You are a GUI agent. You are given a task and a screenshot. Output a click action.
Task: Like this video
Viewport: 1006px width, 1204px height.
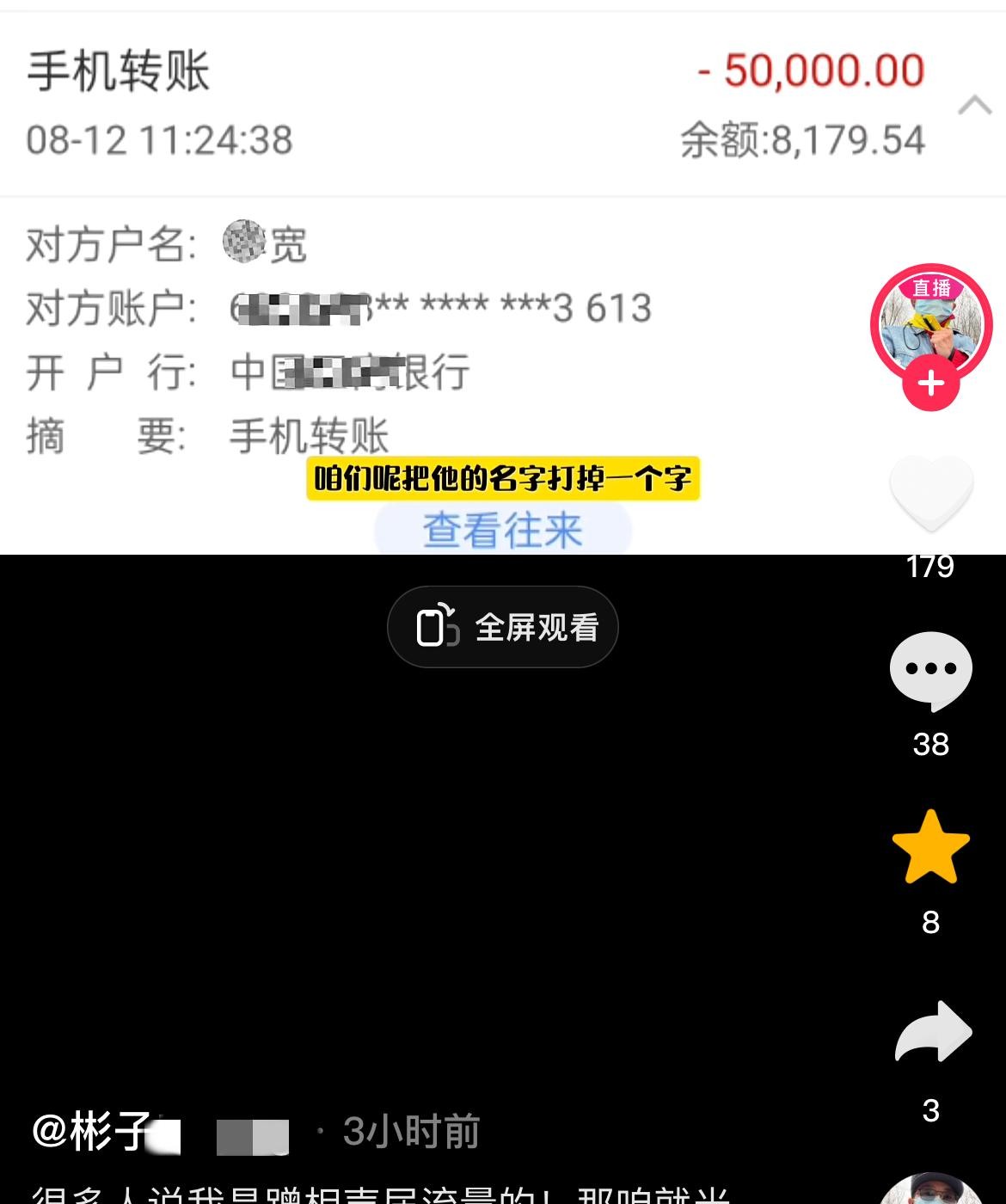(931, 493)
